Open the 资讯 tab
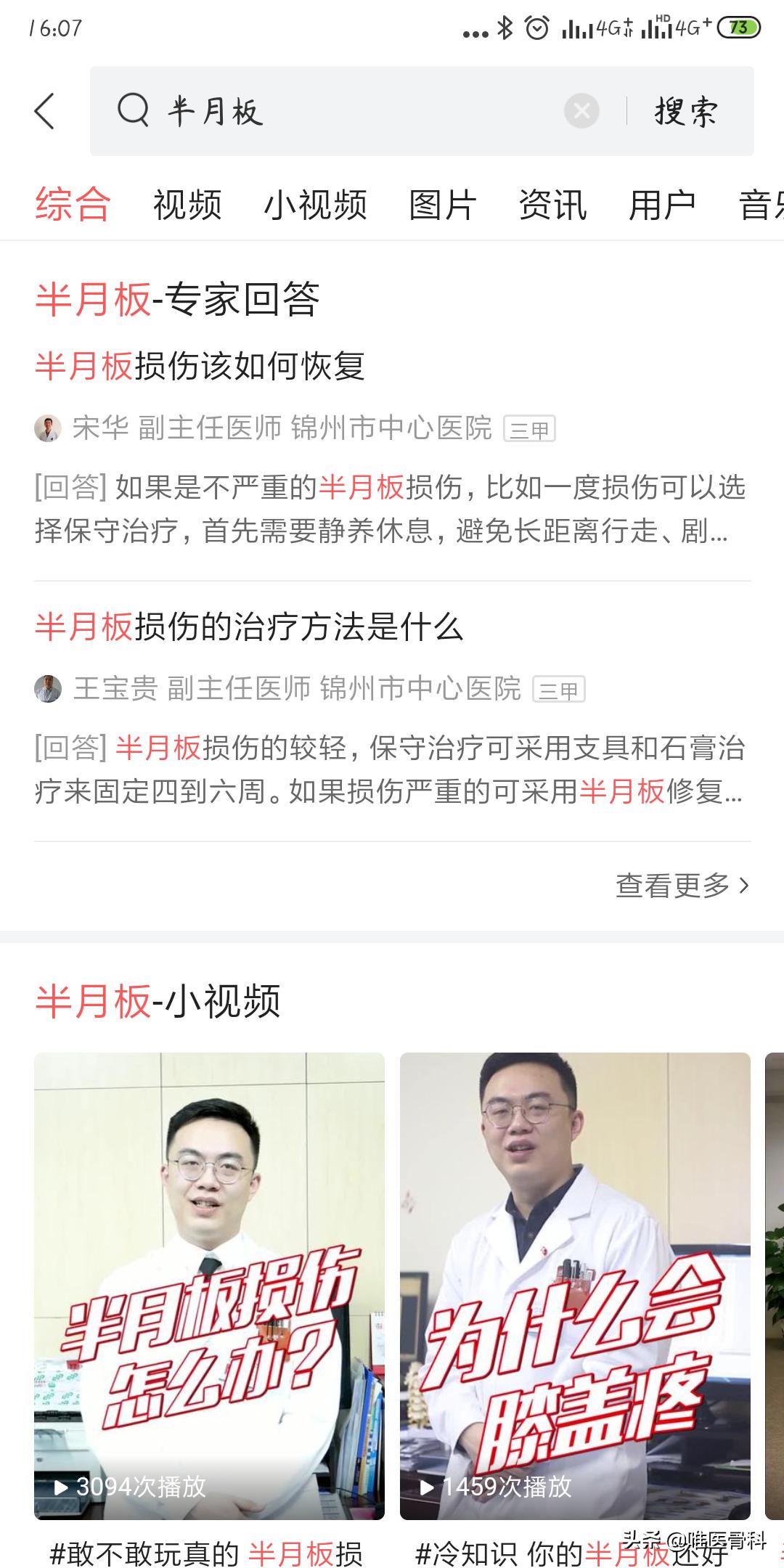 [x=552, y=205]
